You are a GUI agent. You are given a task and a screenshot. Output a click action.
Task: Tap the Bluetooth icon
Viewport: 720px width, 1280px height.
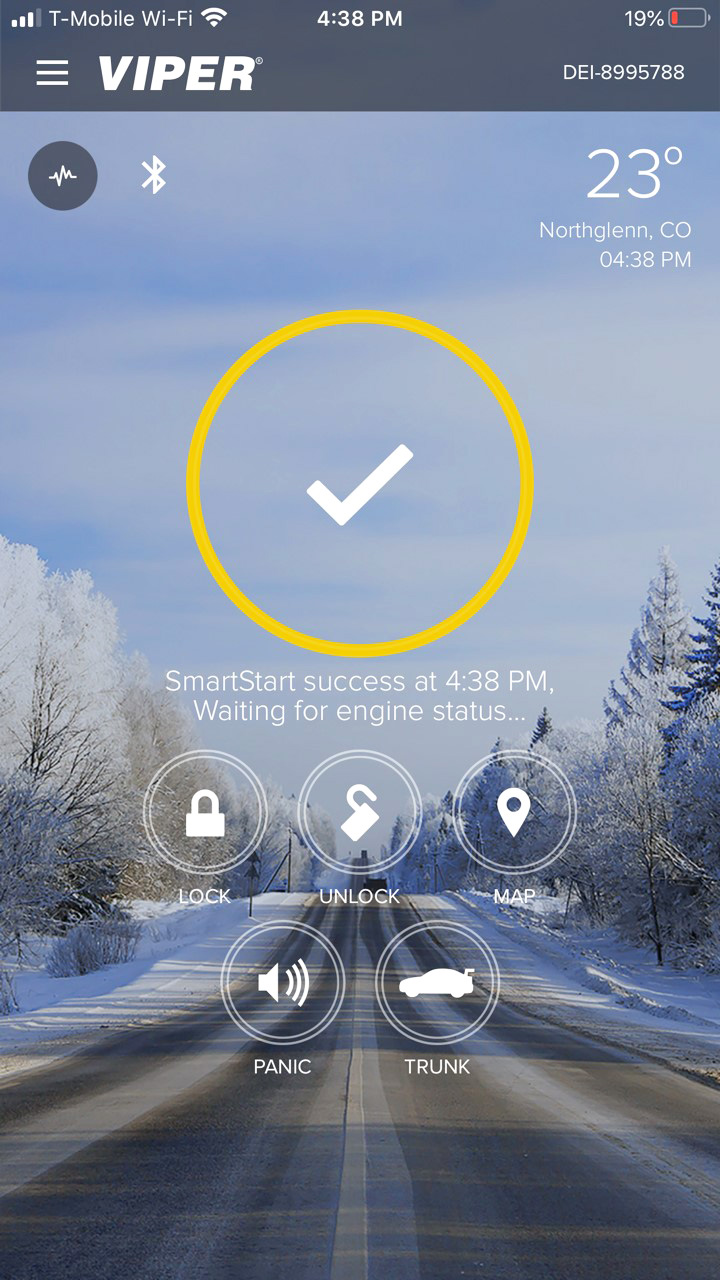(153, 176)
